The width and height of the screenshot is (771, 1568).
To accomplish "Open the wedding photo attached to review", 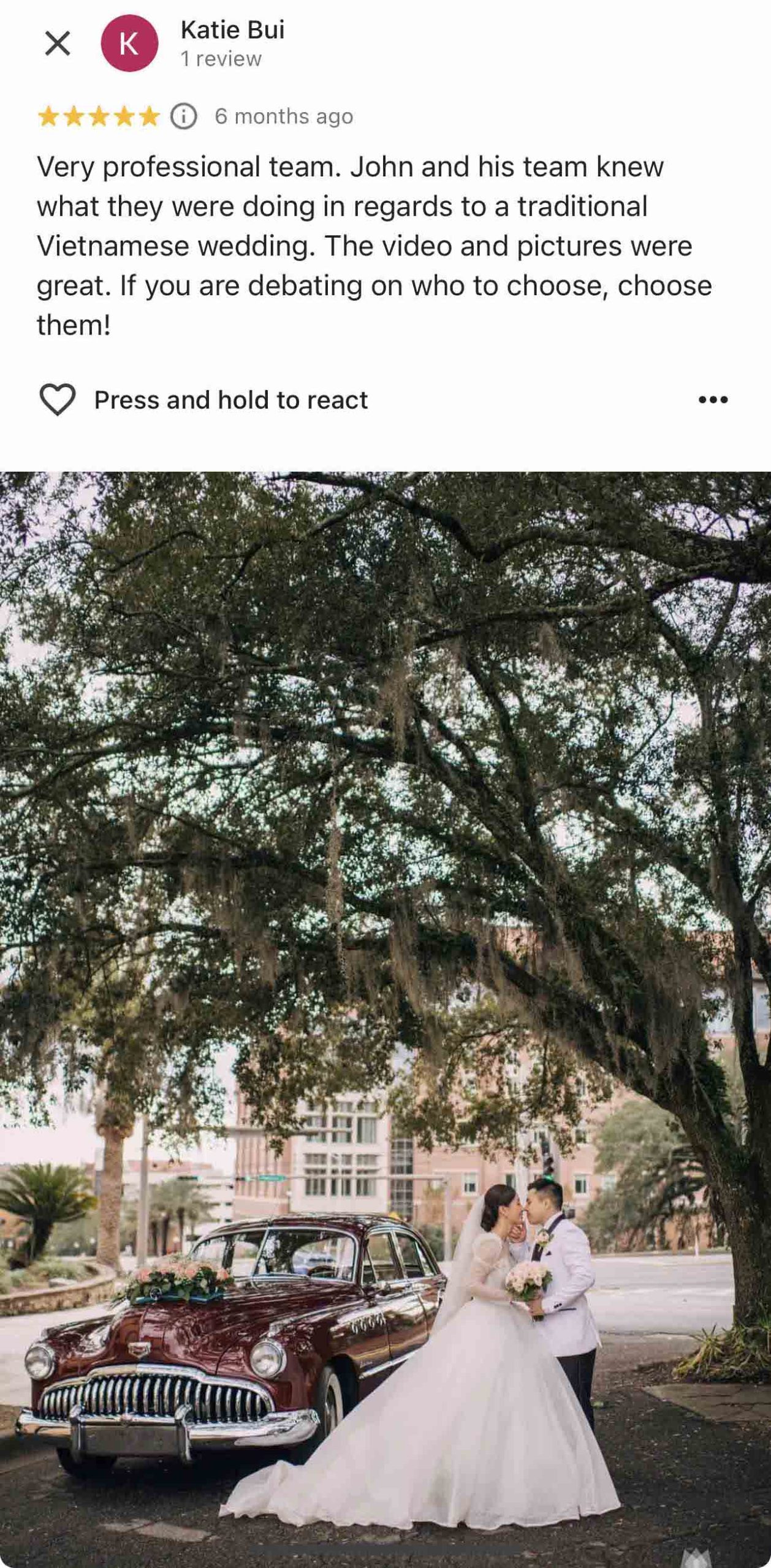I will pyautogui.click(x=385, y=1017).
